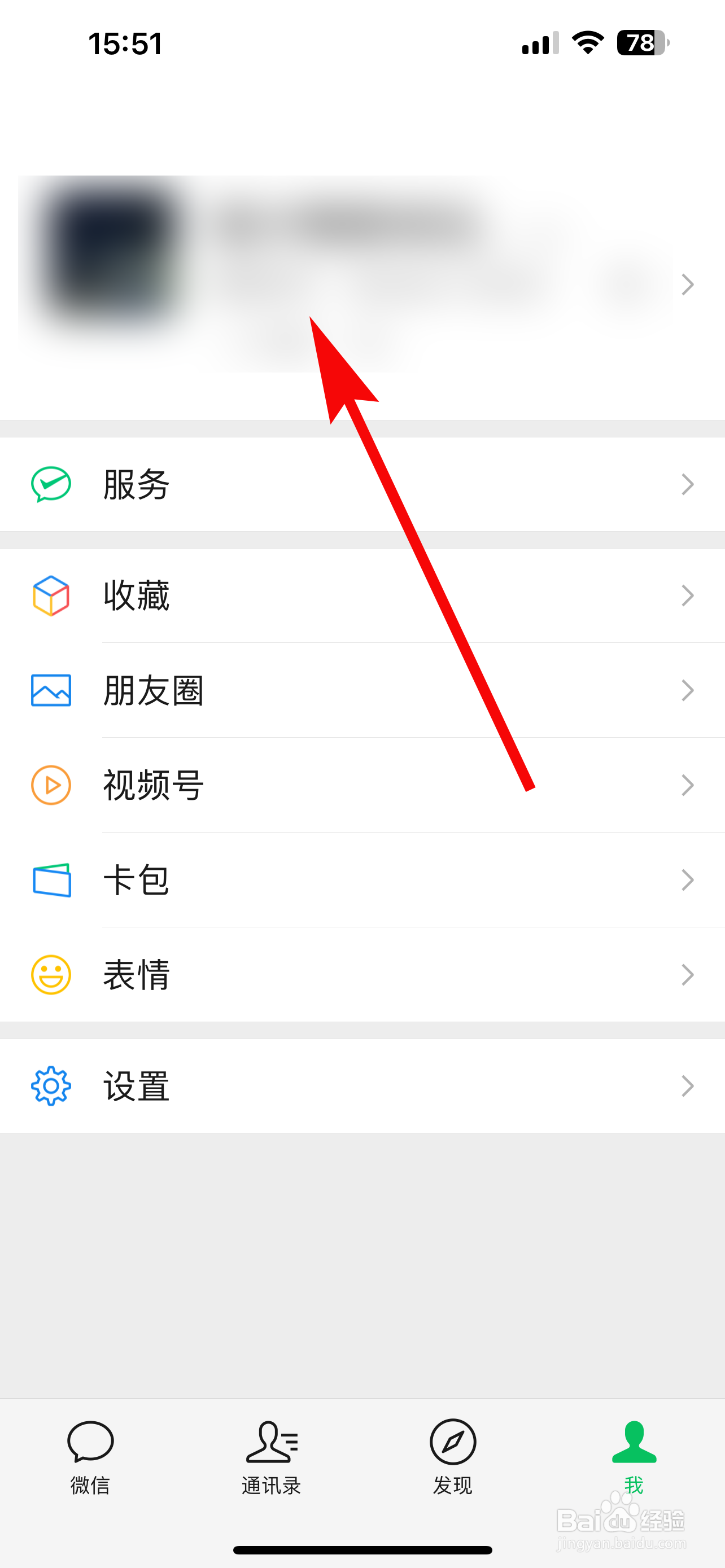Image resolution: width=725 pixels, height=1568 pixels.
Task: Select the 服务 (Services) icon
Action: click(x=50, y=484)
